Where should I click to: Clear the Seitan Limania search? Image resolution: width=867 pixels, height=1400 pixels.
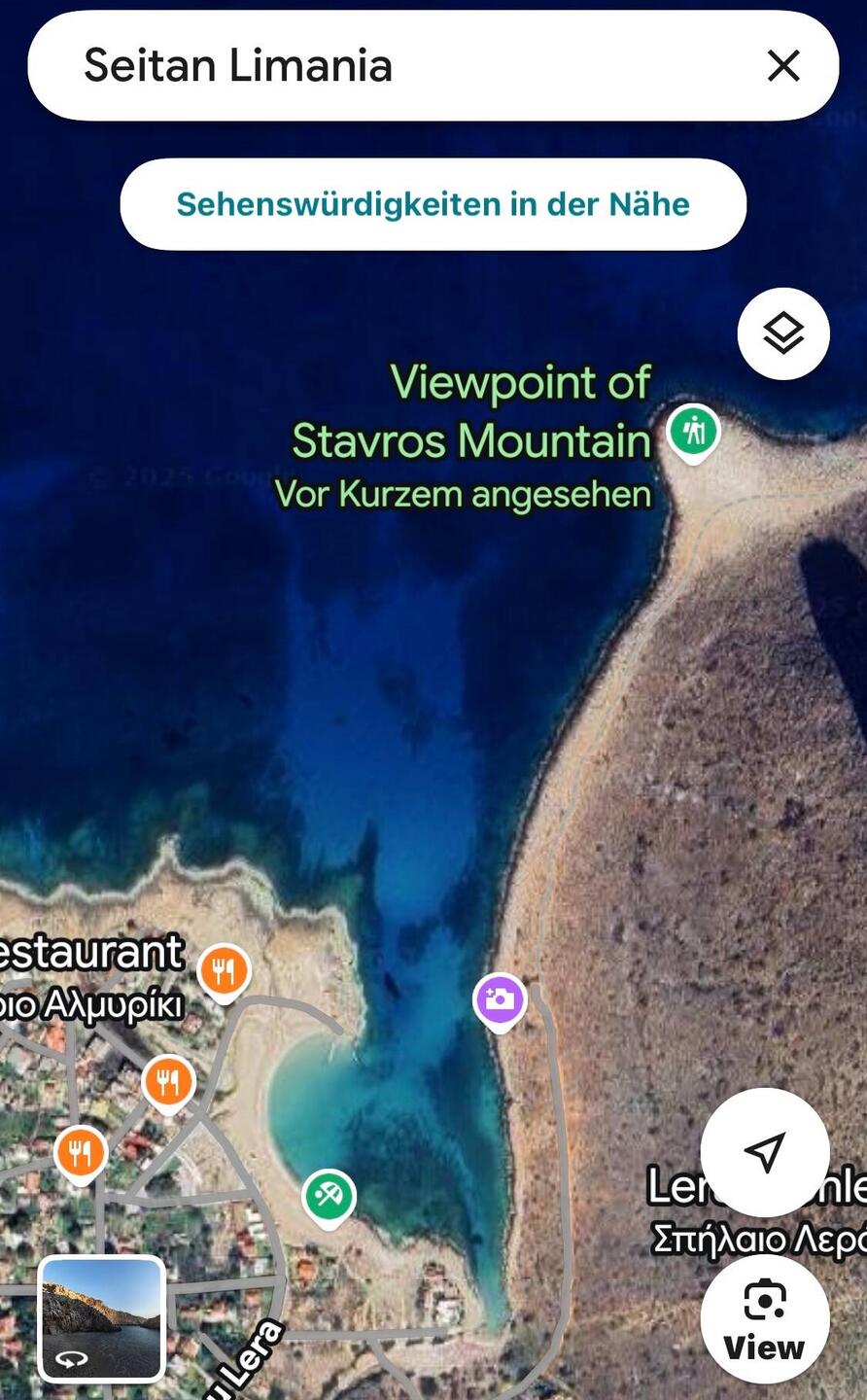(783, 66)
